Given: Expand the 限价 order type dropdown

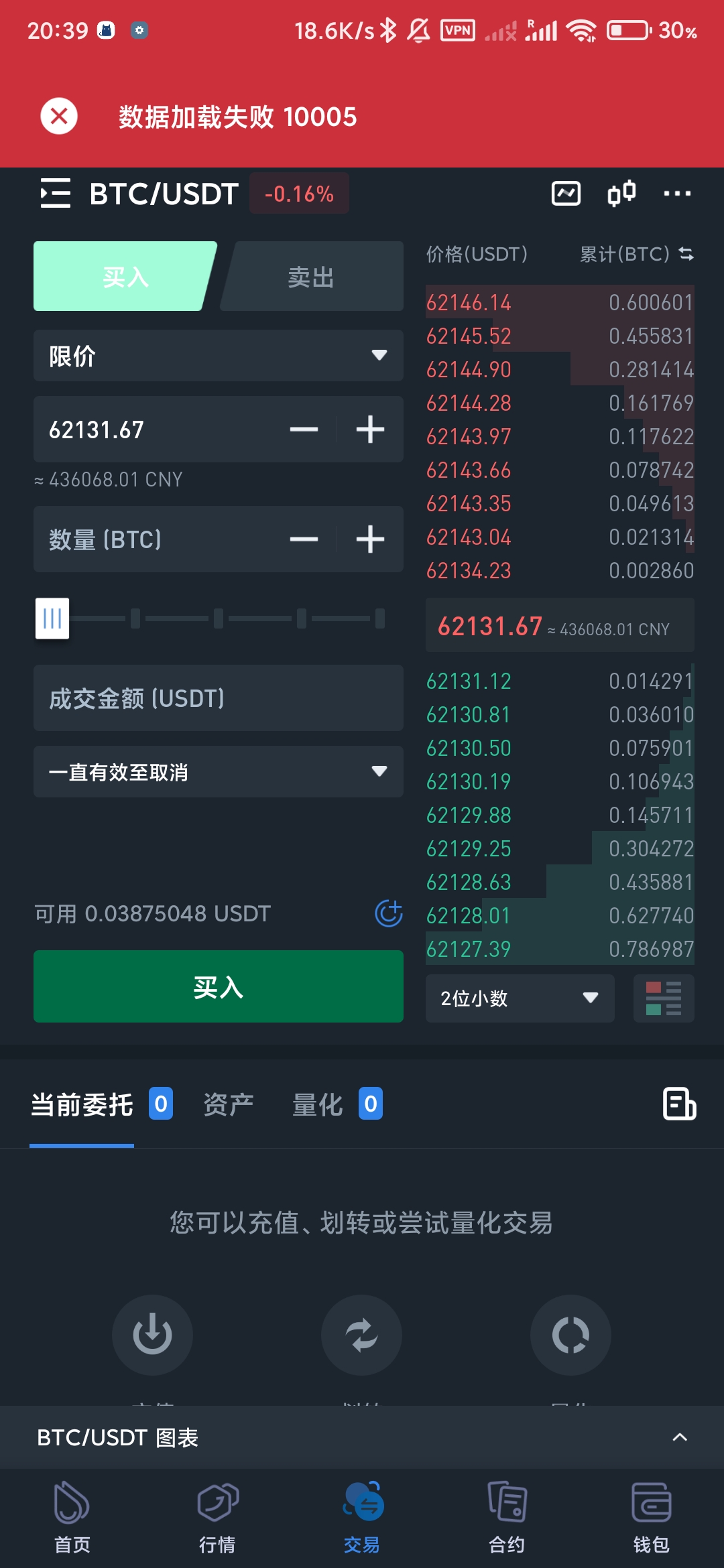Looking at the screenshot, I should (219, 355).
